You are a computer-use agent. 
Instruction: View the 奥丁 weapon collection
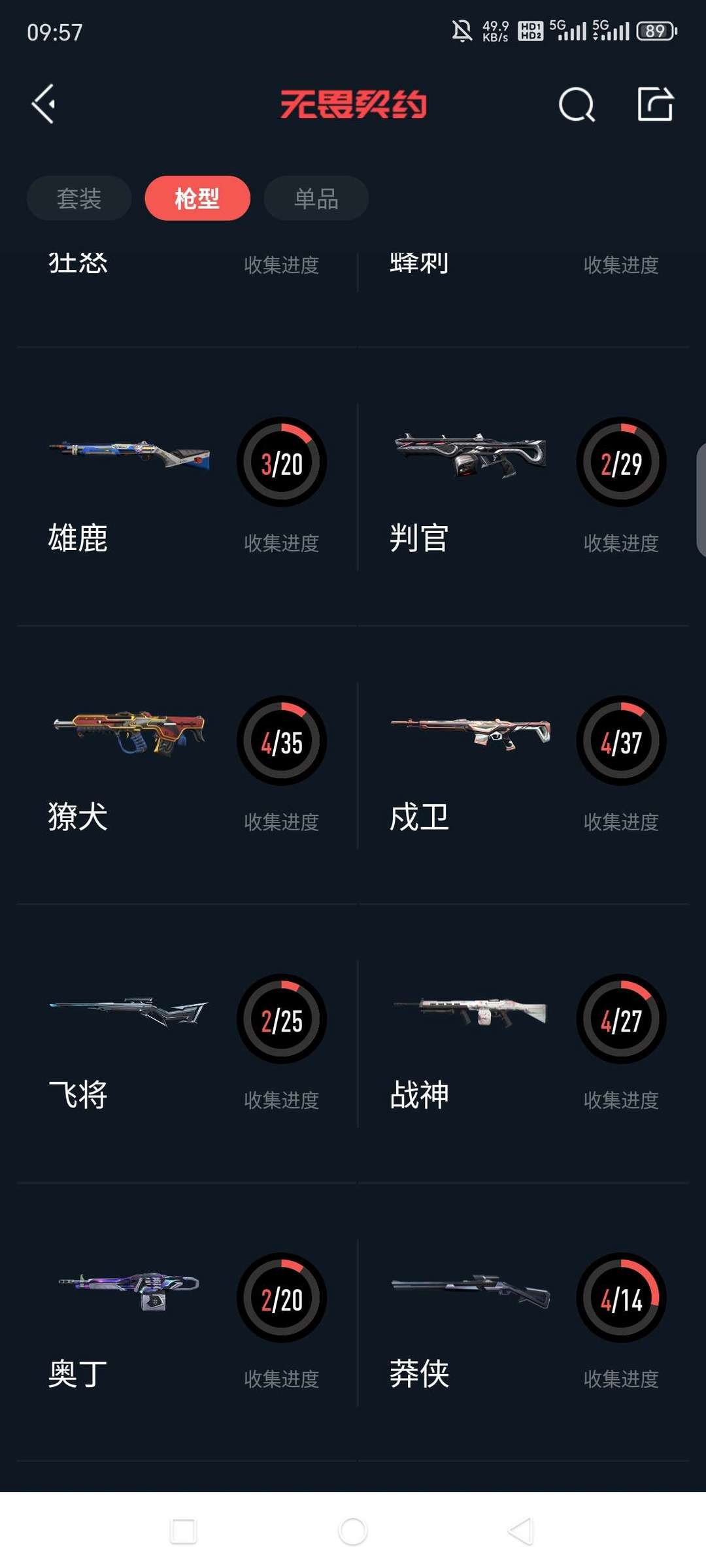pos(188,1322)
